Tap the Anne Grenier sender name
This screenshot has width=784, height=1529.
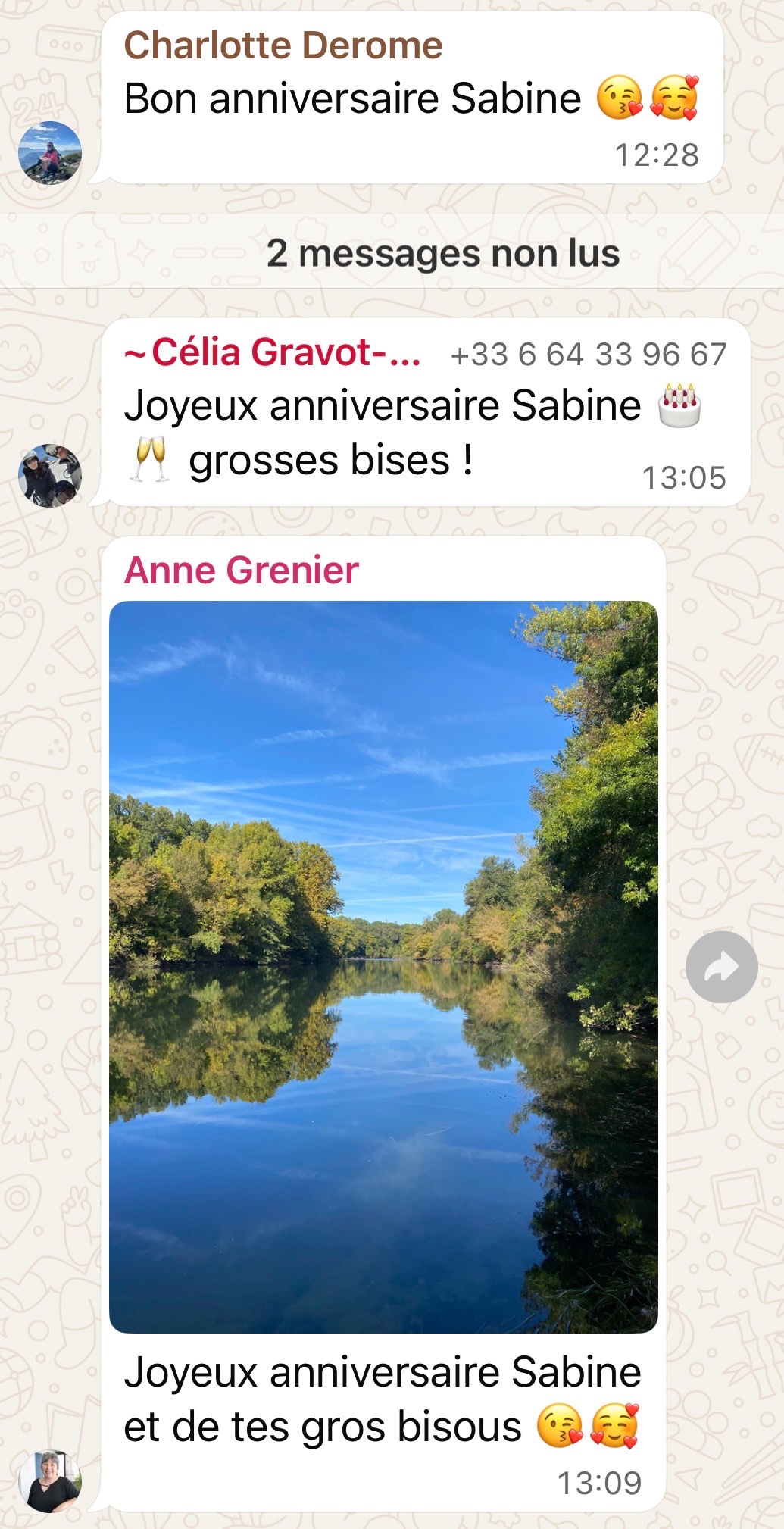pos(241,571)
